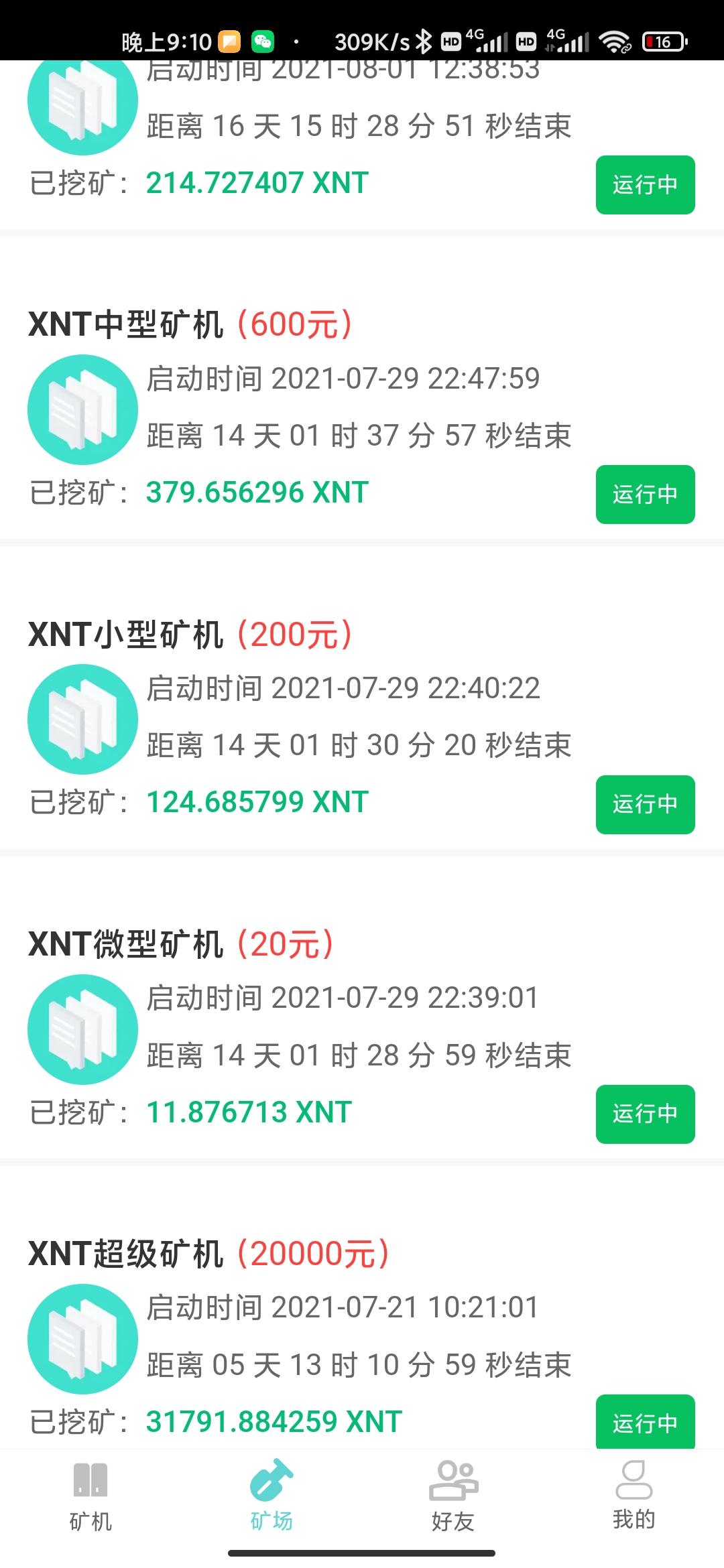Image resolution: width=724 pixels, height=1568 pixels.
Task: Tap 运行中 button for XNT超级矿机 (20000元)
Action: click(x=645, y=1423)
